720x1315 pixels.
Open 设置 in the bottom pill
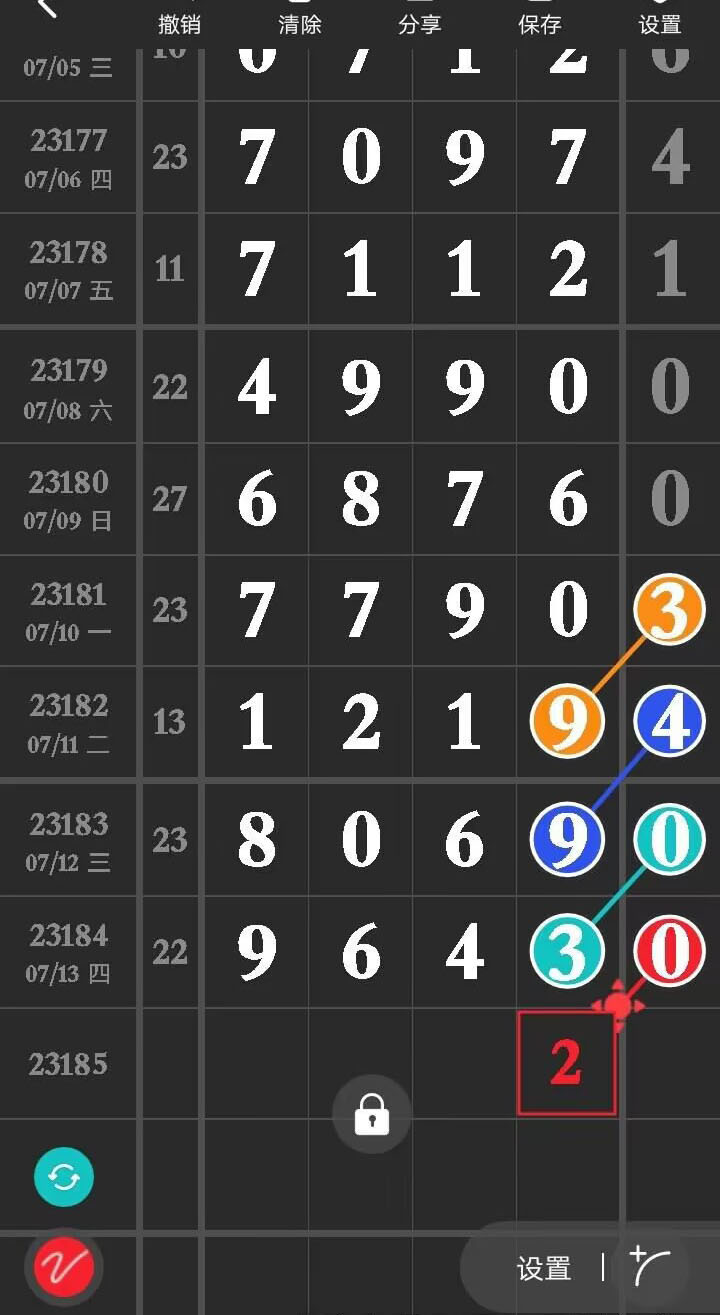pyautogui.click(x=544, y=1269)
